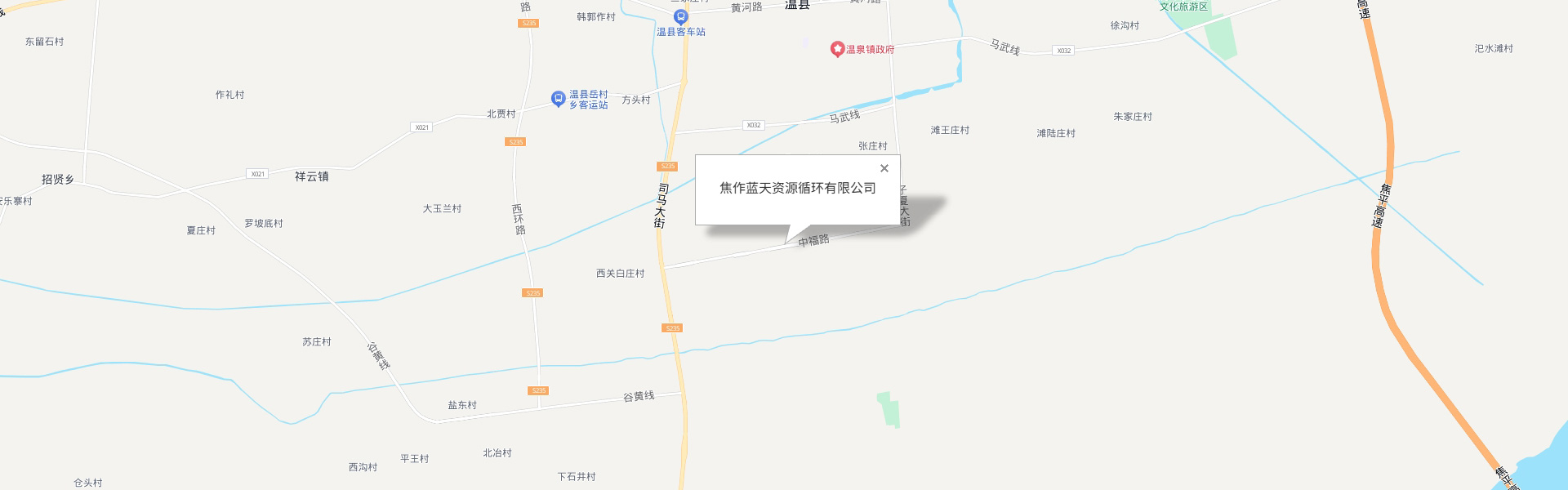Select the 温县客车站 bus station marker
This screenshot has width=1568, height=490.
[680, 17]
